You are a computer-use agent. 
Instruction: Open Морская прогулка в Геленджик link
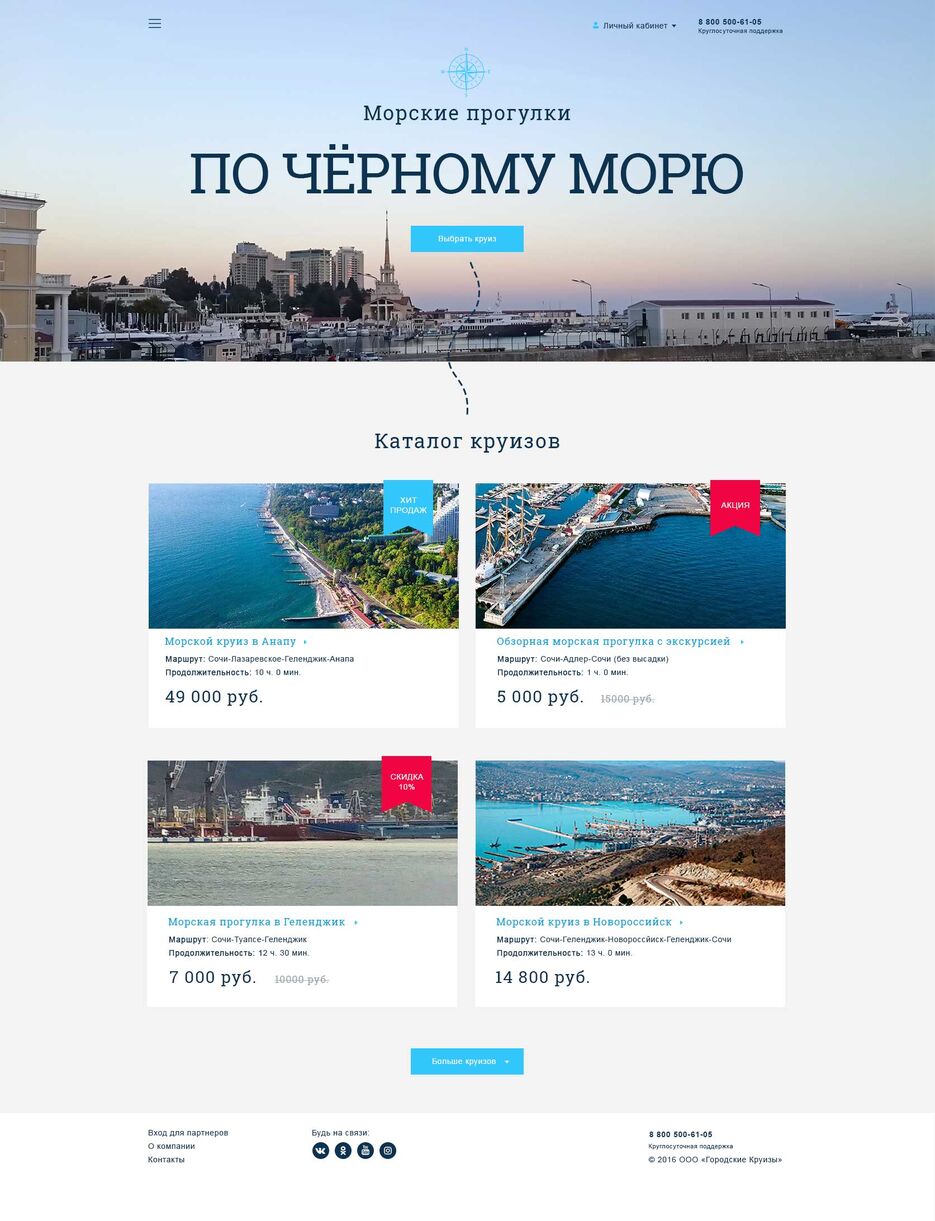(x=256, y=922)
